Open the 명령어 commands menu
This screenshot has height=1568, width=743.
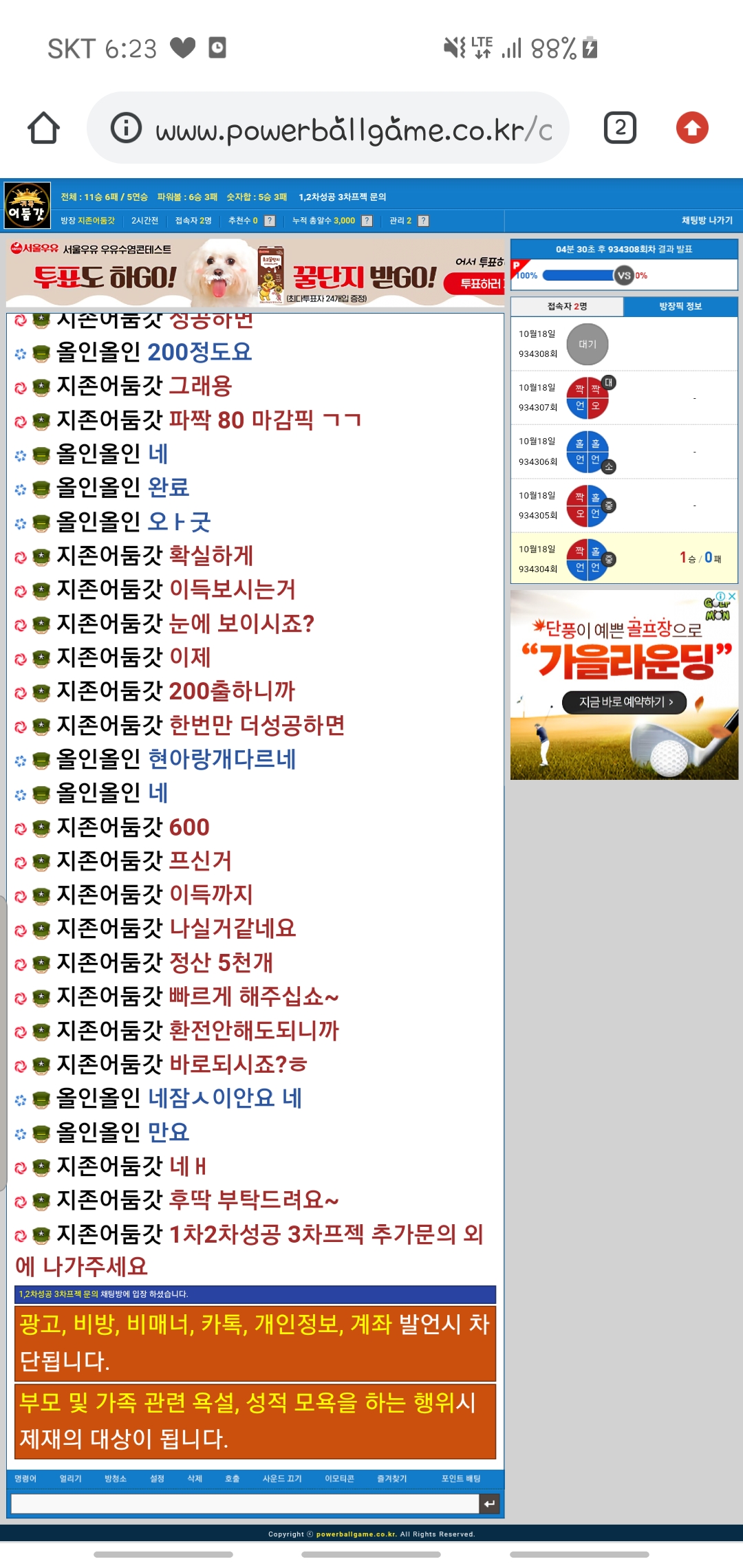pyautogui.click(x=25, y=1479)
